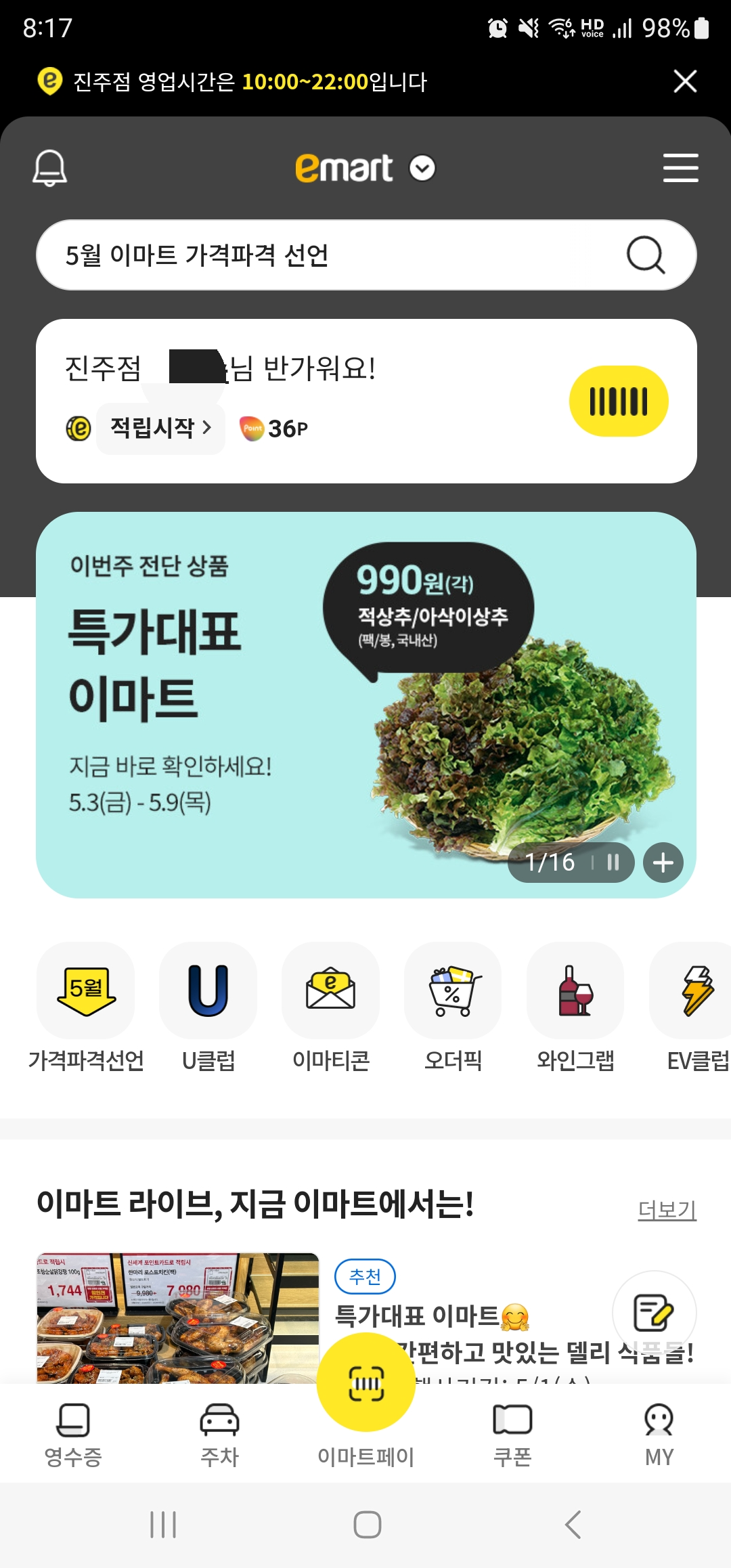Expand the hamburger menu

click(681, 169)
